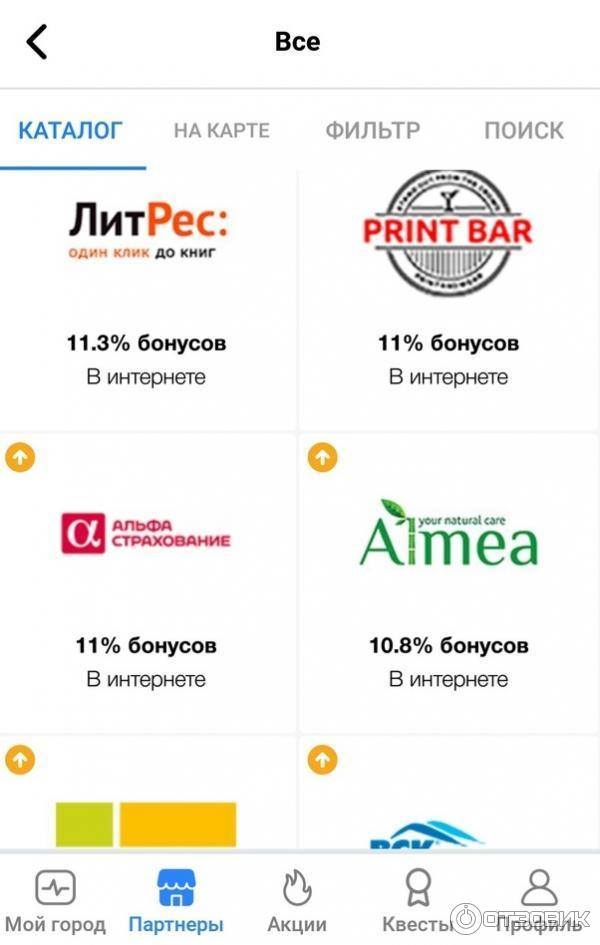The width and height of the screenshot is (600, 945).
Task: Switch to the Каталог tab
Action: click(71, 130)
